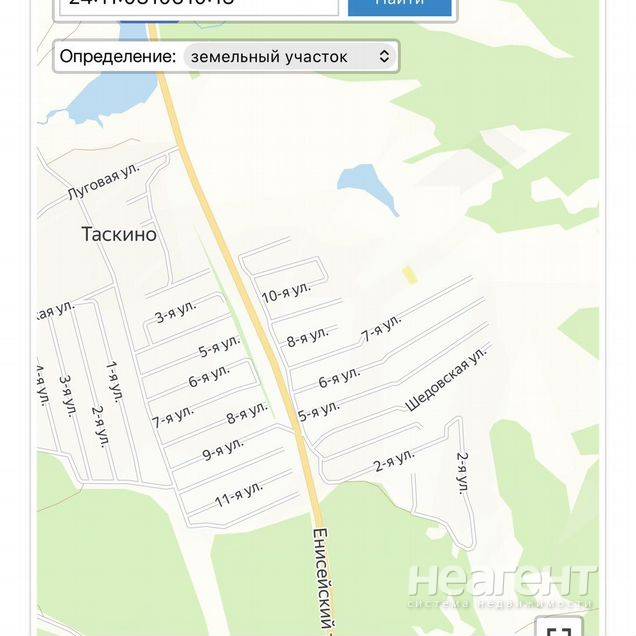
Task: Expand the map to fullscreen
Action: click(558, 627)
